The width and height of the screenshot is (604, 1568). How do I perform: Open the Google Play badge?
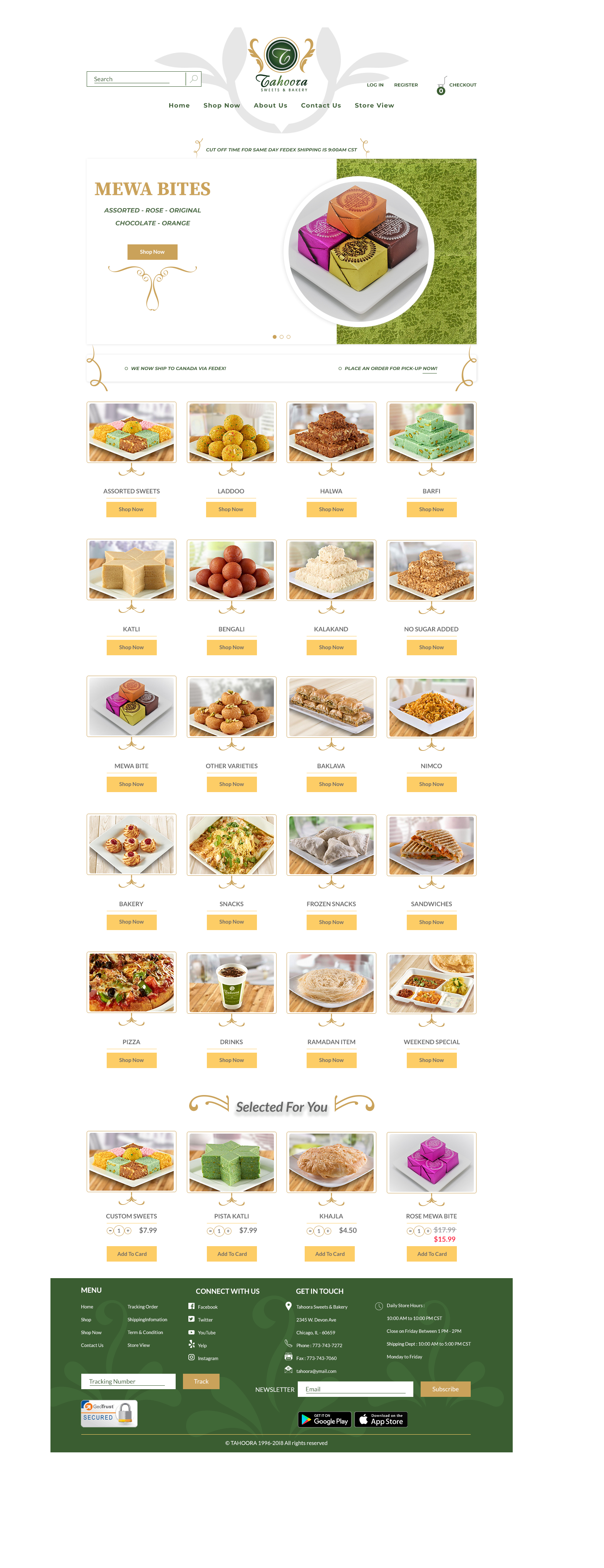[x=325, y=1420]
